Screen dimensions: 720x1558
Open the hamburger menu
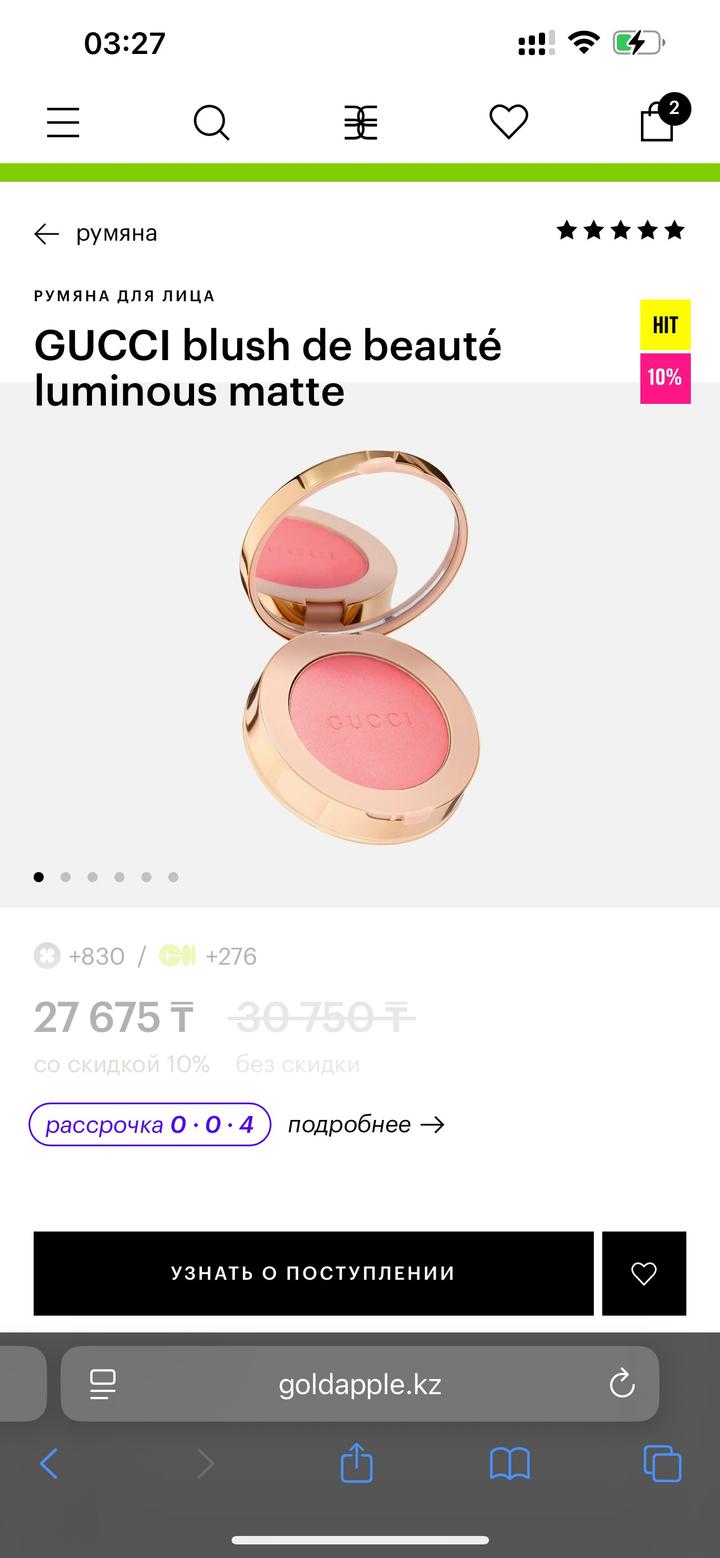[x=63, y=123]
